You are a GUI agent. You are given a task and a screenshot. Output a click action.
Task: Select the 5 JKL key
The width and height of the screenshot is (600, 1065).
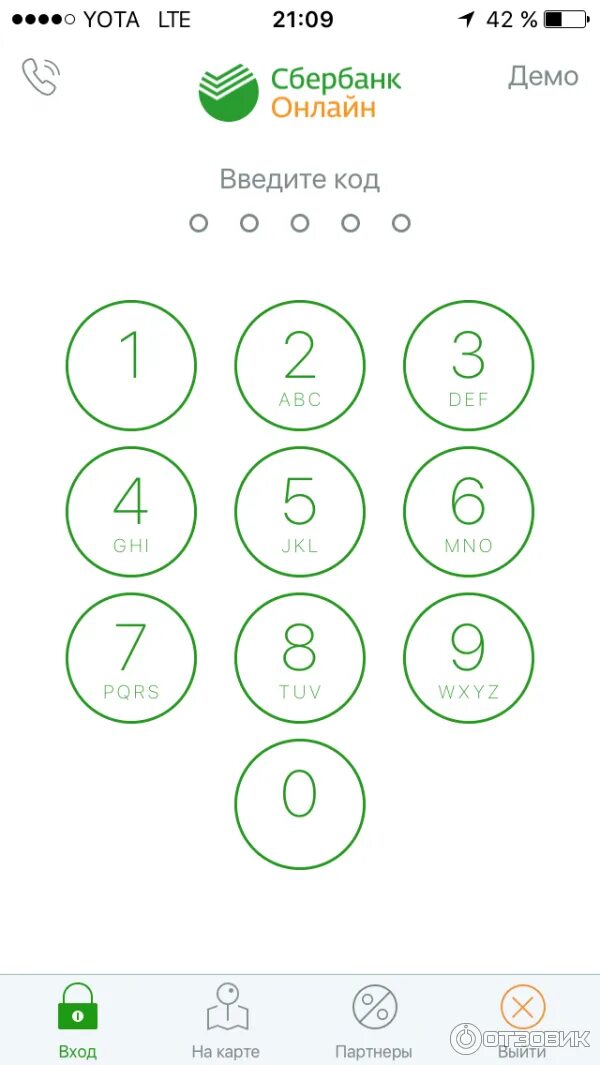[300, 512]
